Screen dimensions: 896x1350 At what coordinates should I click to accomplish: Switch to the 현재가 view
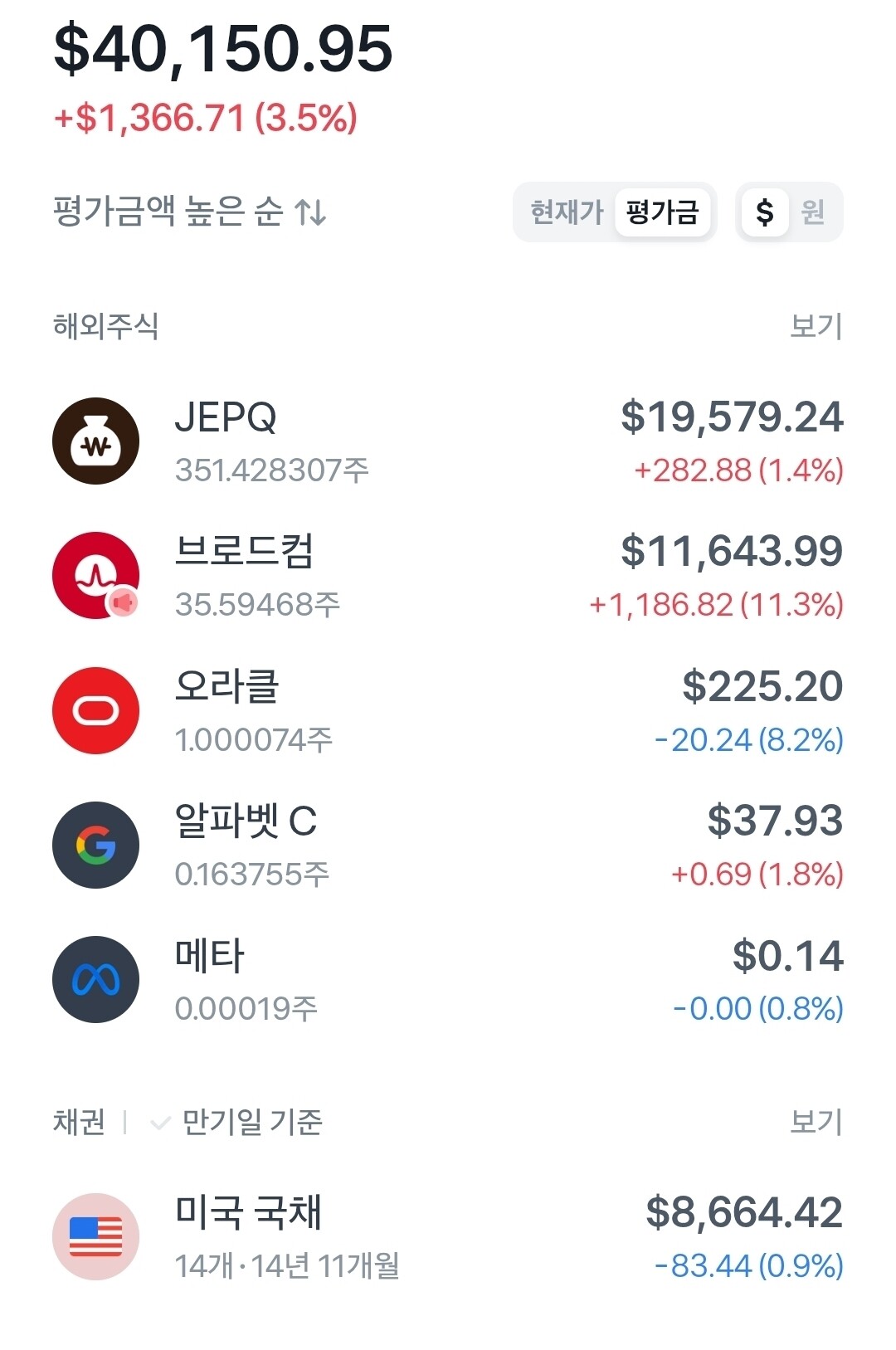coord(567,212)
